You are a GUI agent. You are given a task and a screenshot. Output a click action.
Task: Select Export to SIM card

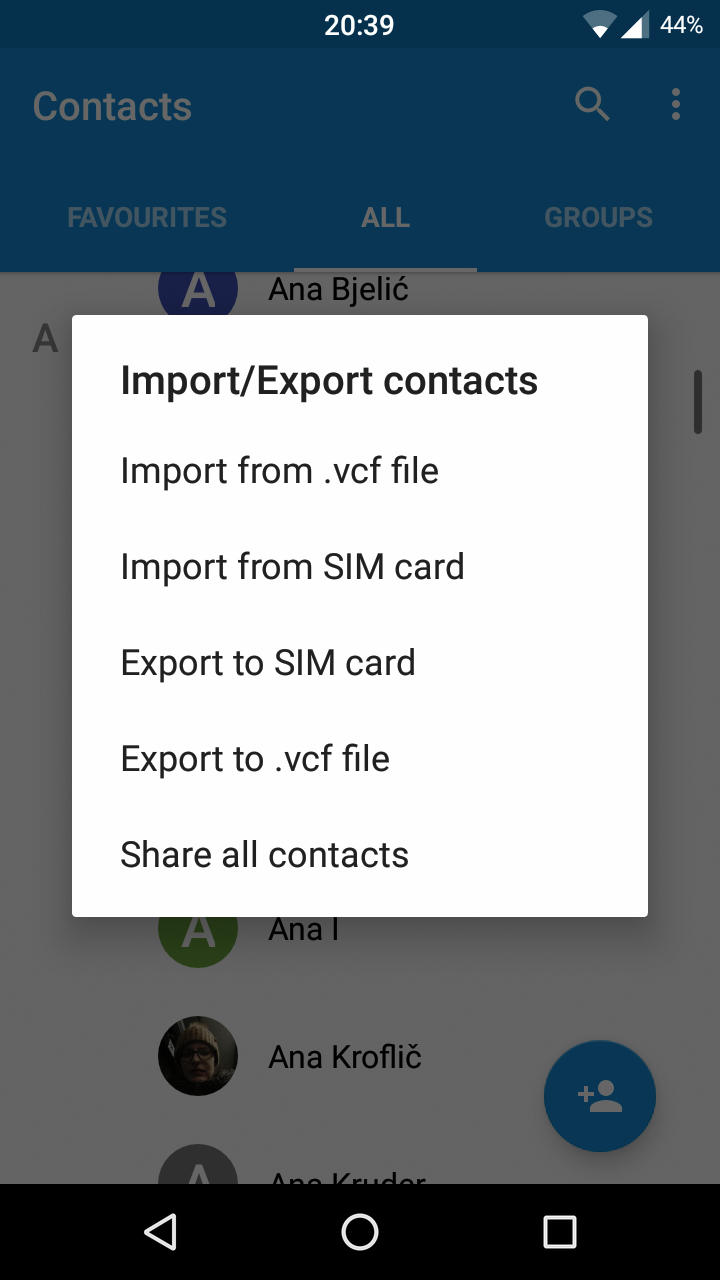[360, 663]
